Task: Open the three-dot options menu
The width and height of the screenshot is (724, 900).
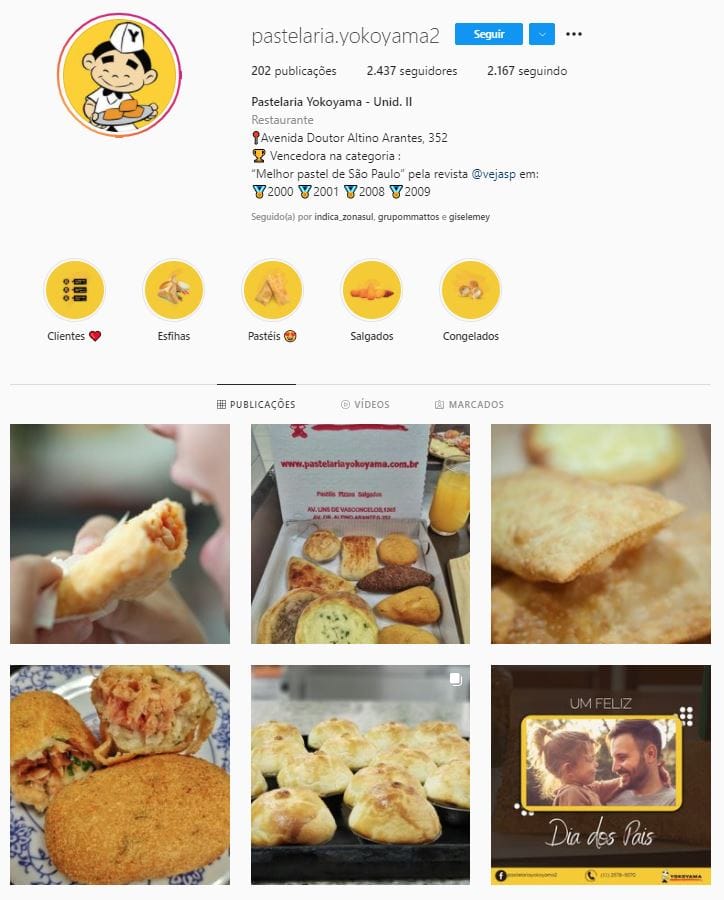Action: (x=573, y=34)
